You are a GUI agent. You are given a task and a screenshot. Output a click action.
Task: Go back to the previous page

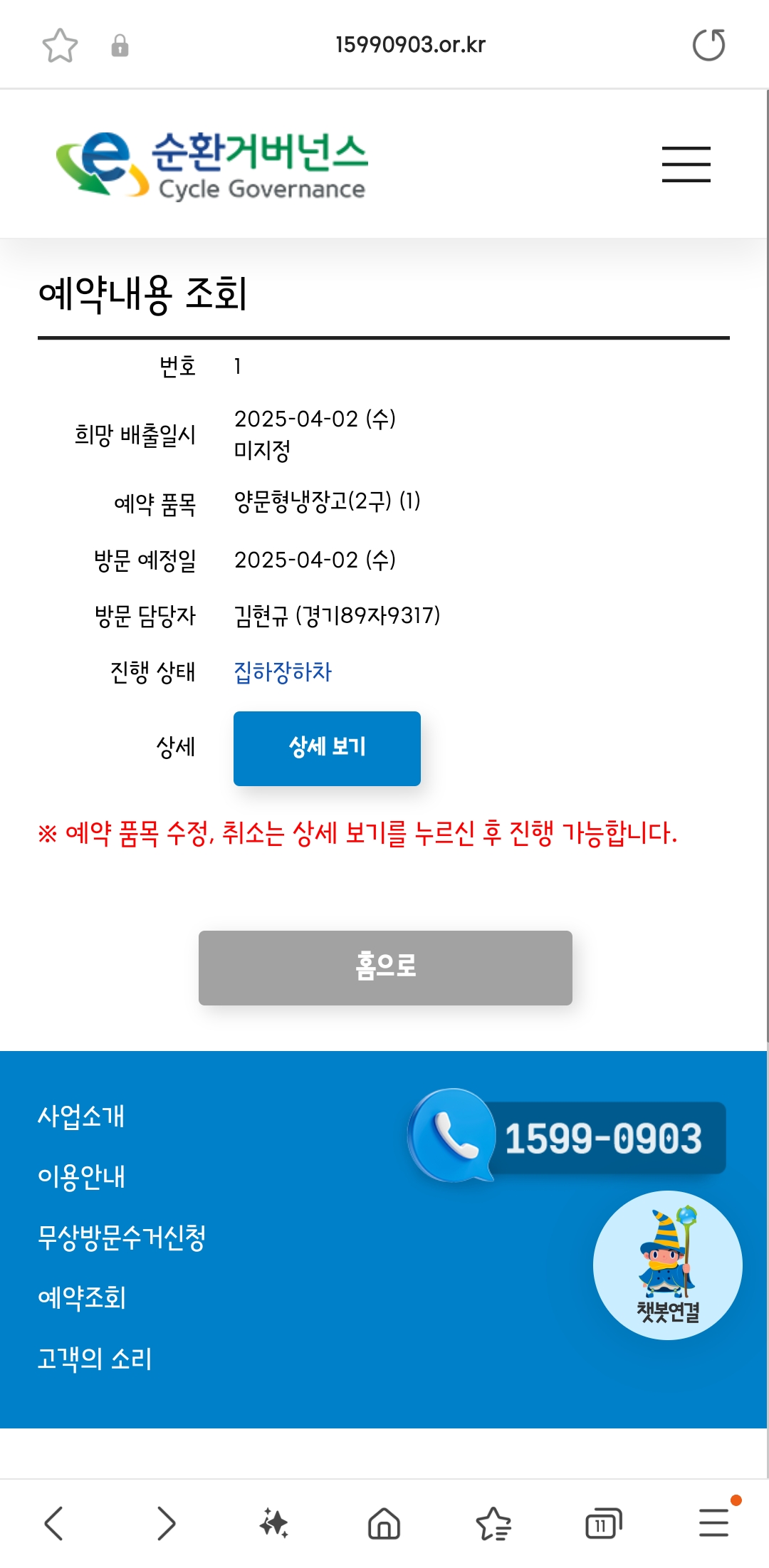pyautogui.click(x=54, y=1523)
